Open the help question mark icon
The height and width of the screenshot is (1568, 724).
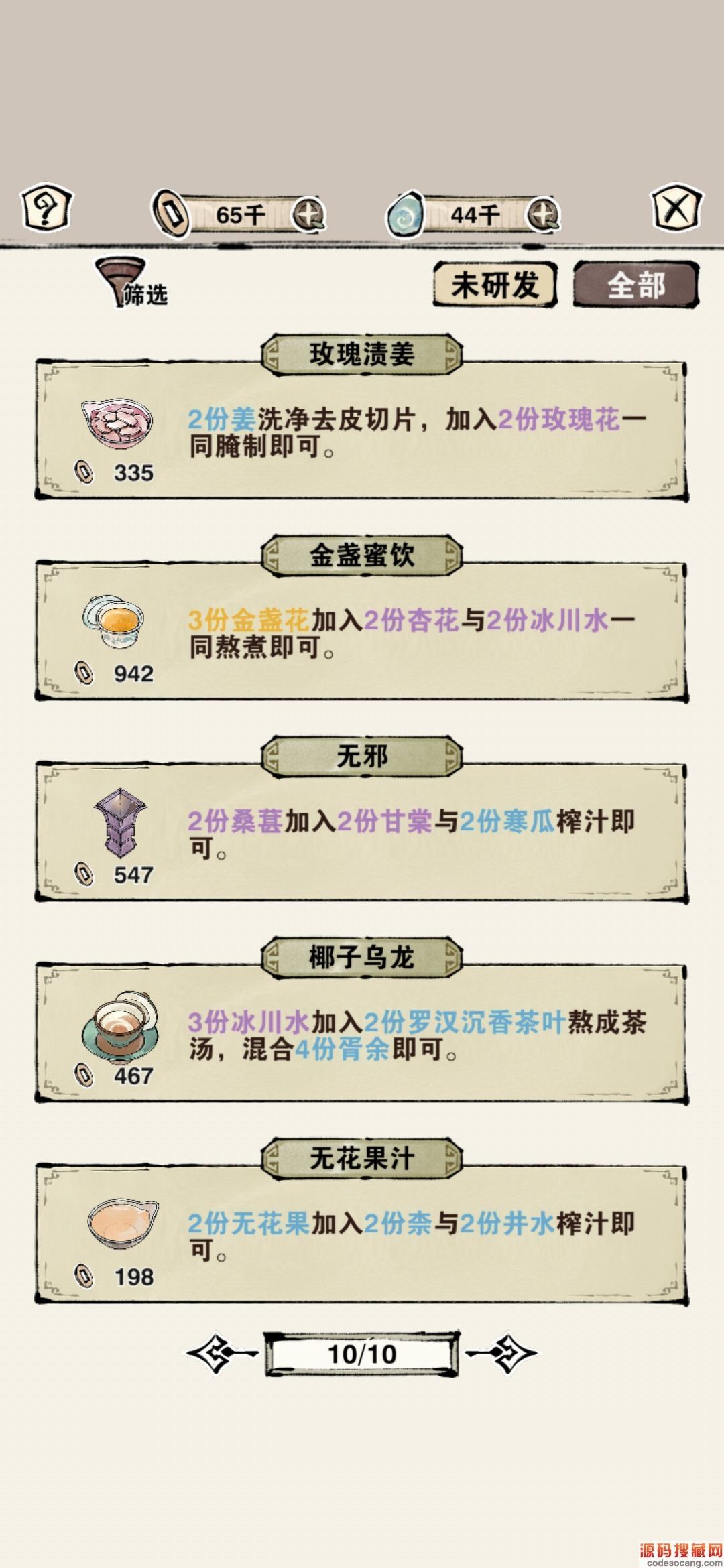pos(46,208)
